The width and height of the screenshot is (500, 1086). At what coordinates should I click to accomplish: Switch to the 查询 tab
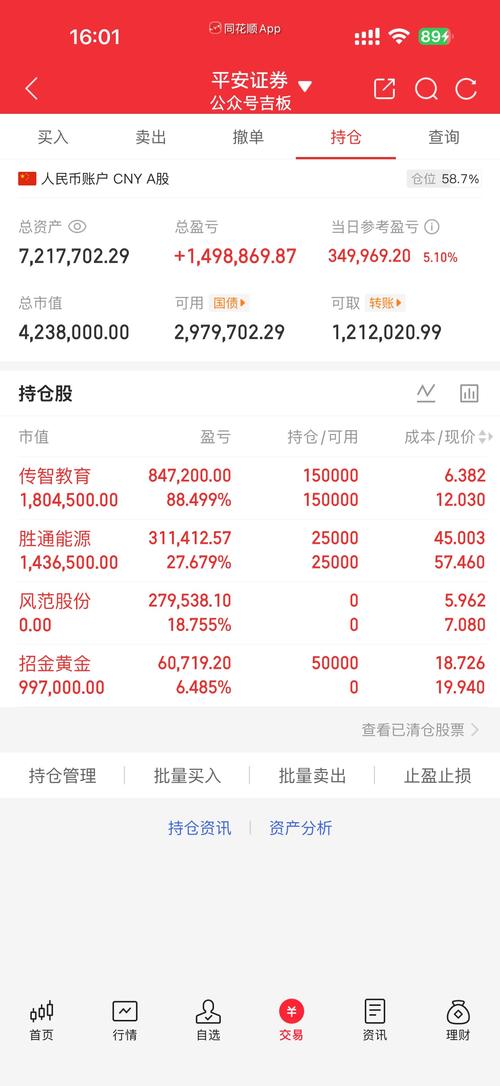click(x=443, y=137)
